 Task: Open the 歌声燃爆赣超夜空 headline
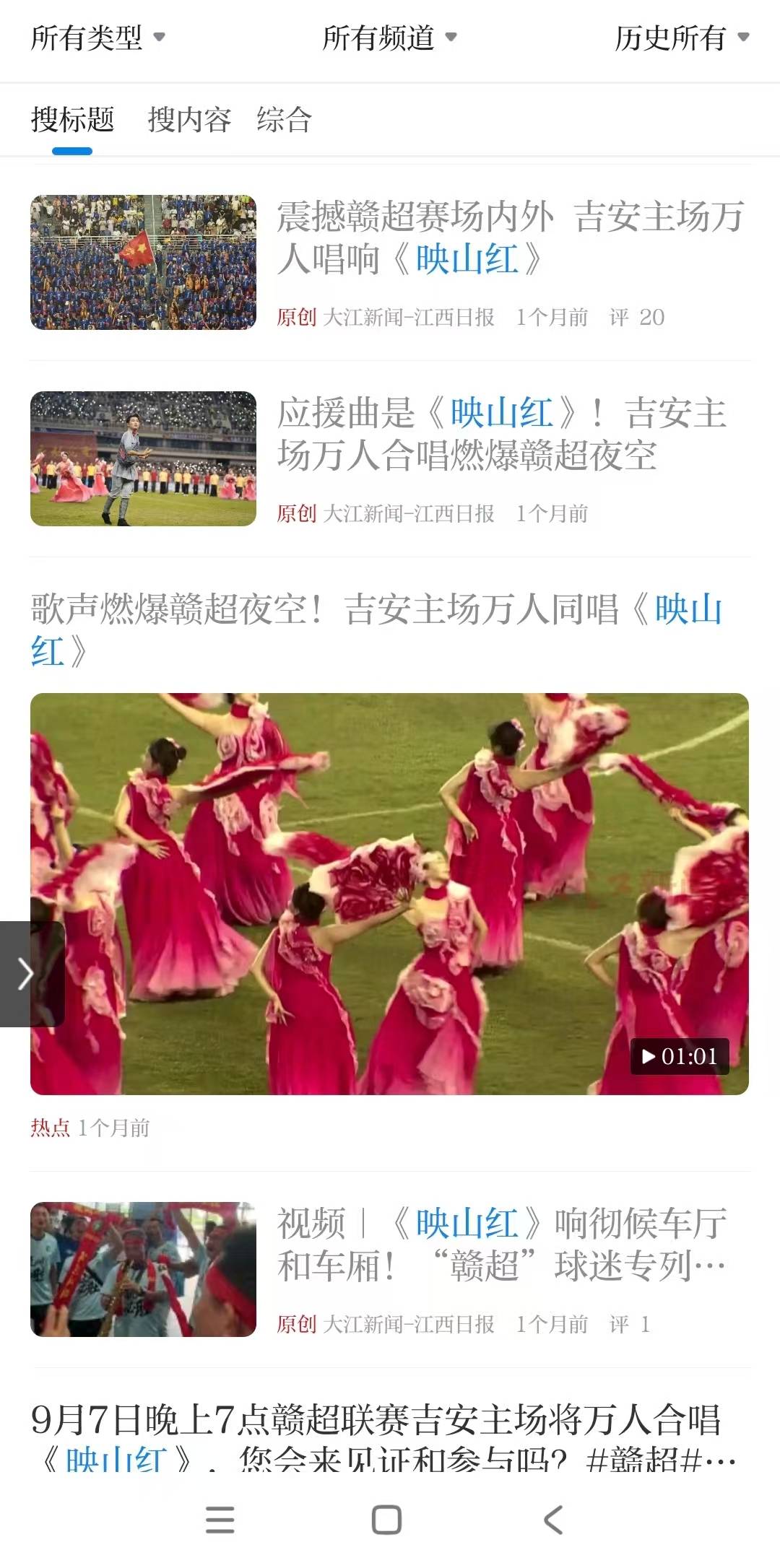click(376, 630)
